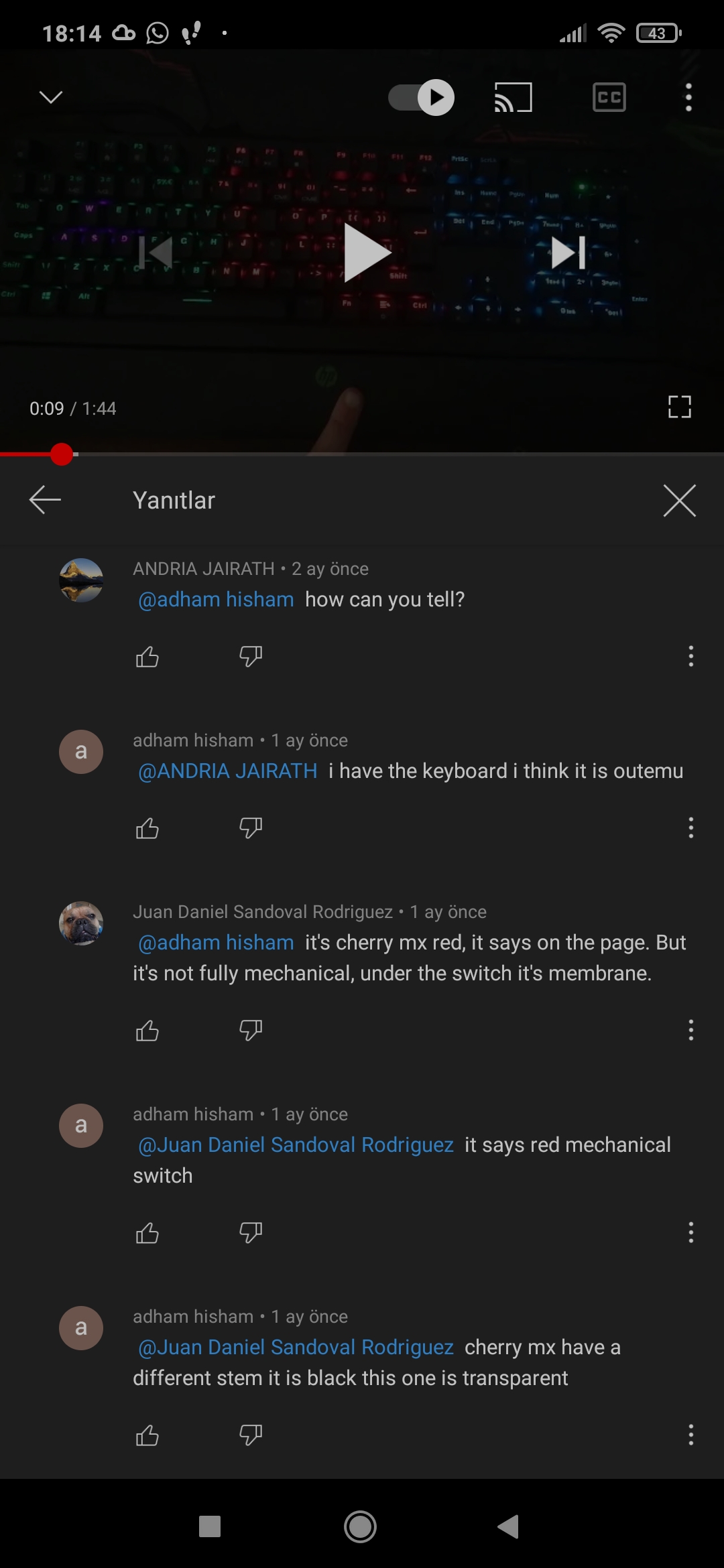
Task: Dislike ANDRIA JAIRATH's reply
Action: pos(251,657)
